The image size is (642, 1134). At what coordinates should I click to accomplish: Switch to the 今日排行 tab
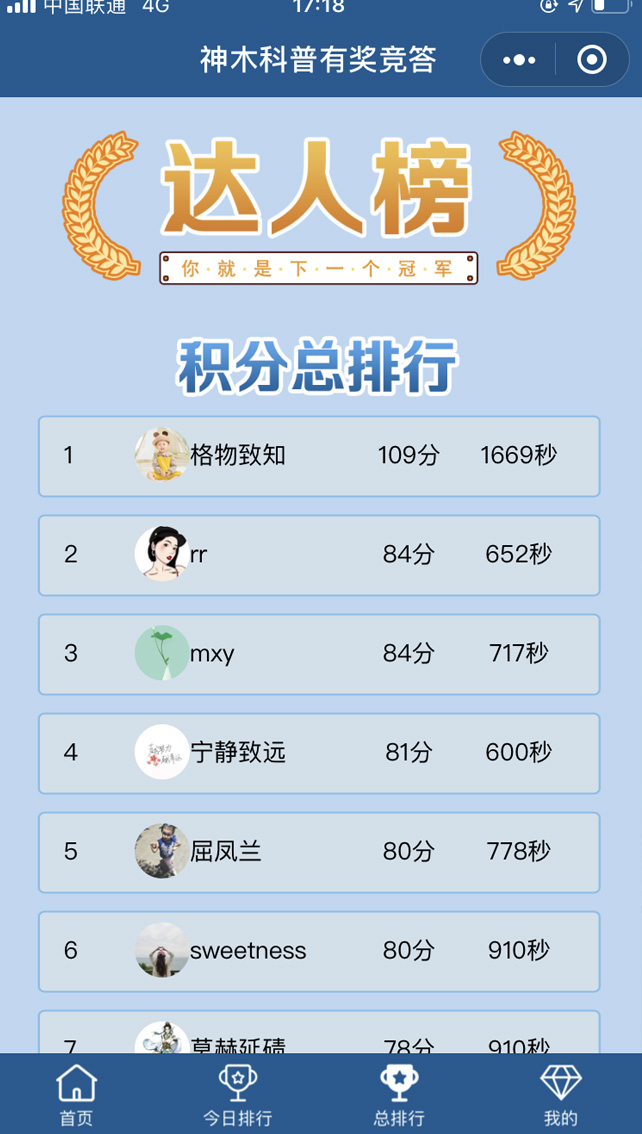237,1094
